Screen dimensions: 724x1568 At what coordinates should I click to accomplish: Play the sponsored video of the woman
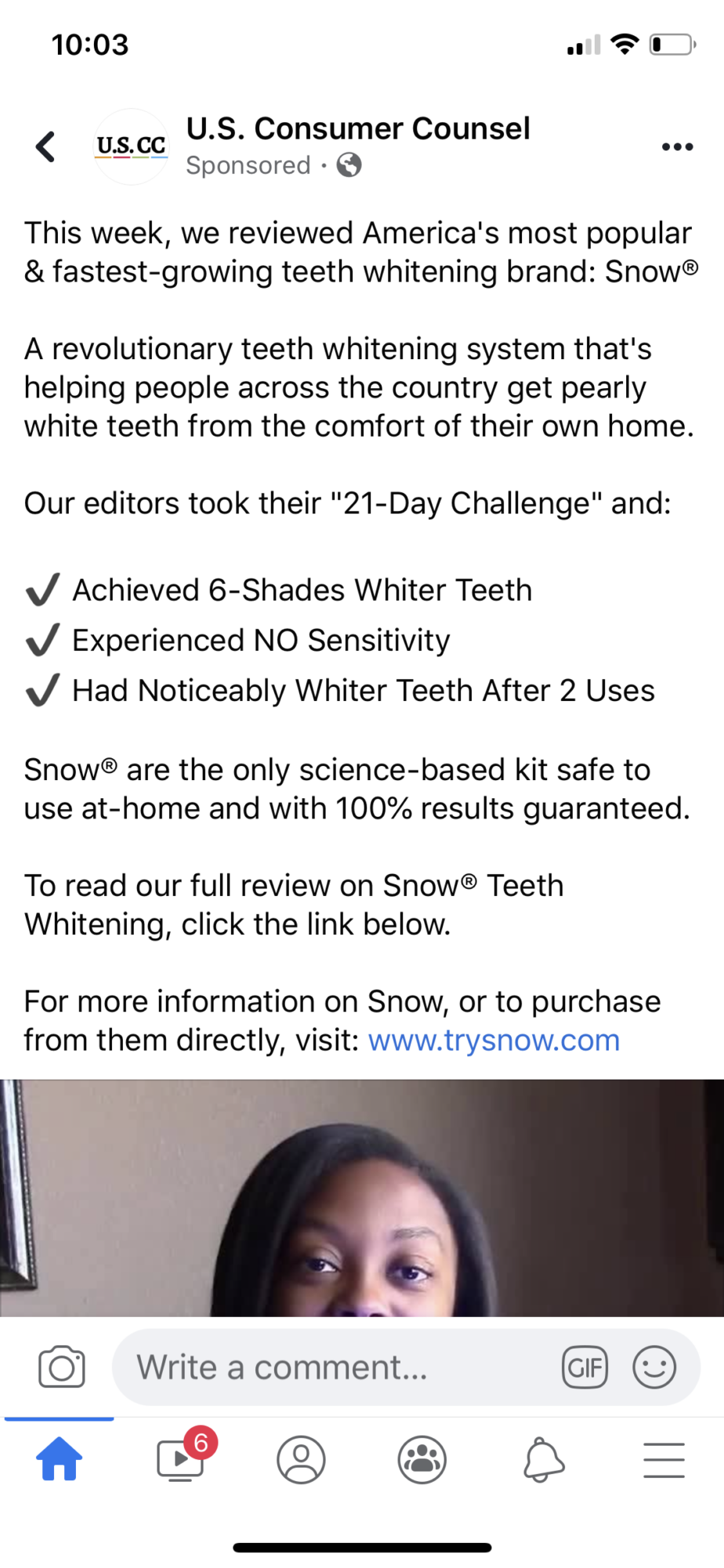(362, 1198)
